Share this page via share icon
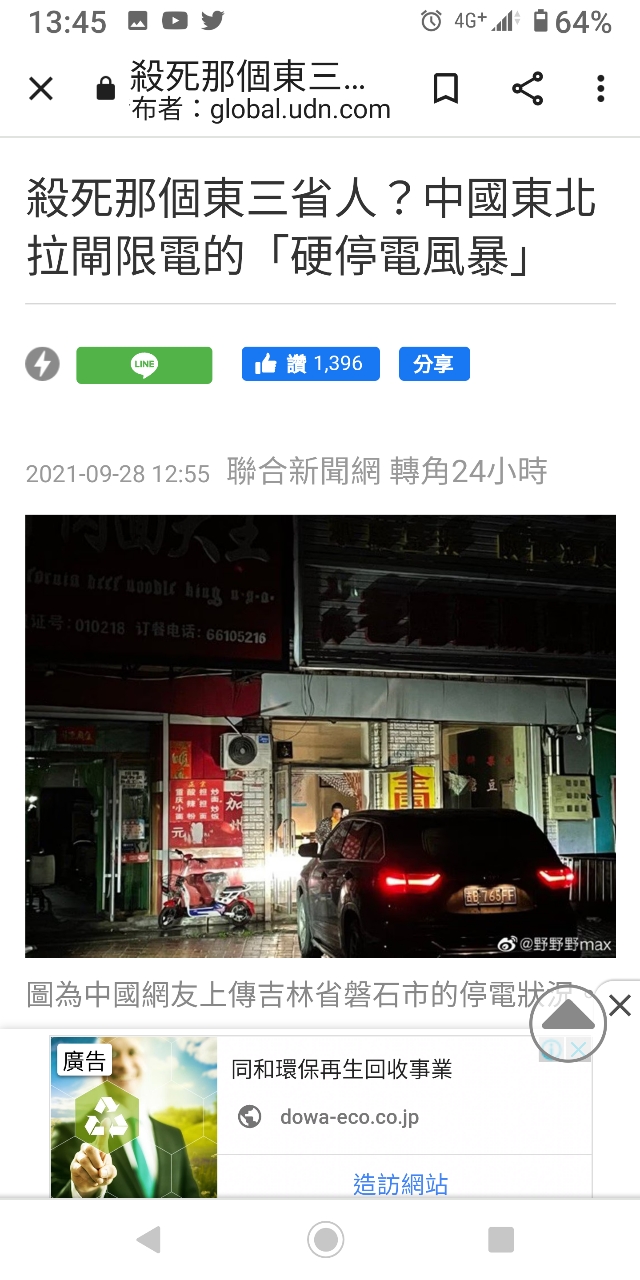640x1280 pixels. tap(527, 89)
